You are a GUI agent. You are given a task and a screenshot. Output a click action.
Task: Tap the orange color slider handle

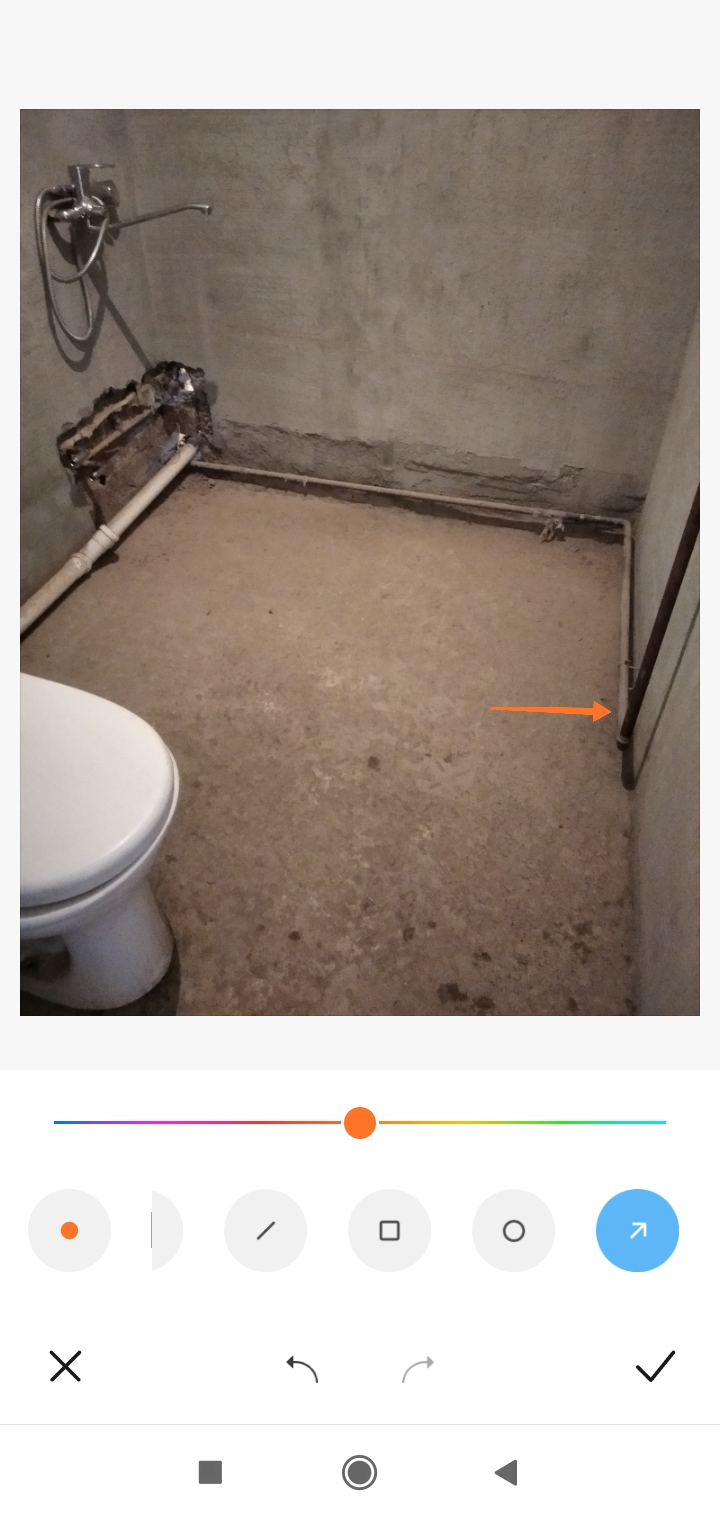359,1123
